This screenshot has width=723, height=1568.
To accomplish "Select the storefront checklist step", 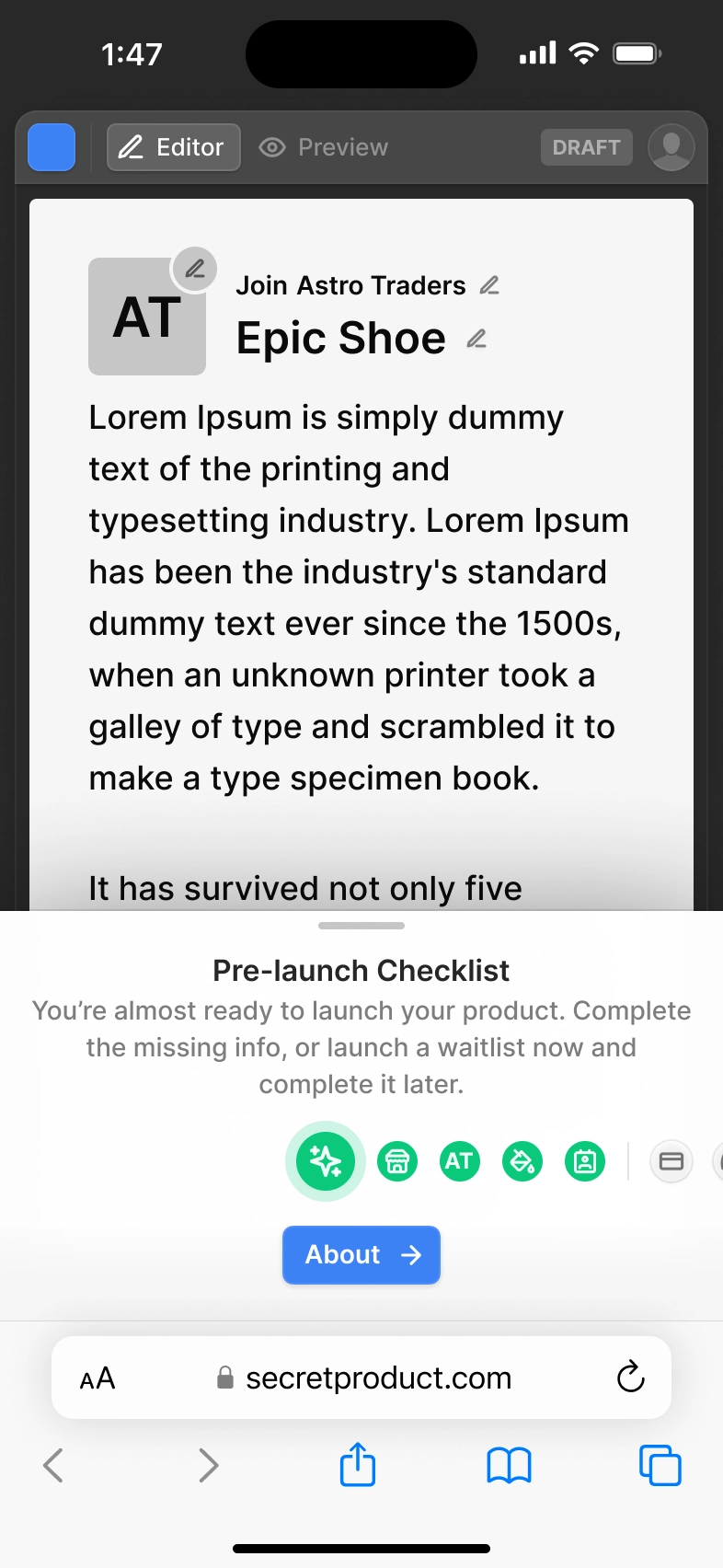I will [x=397, y=1161].
